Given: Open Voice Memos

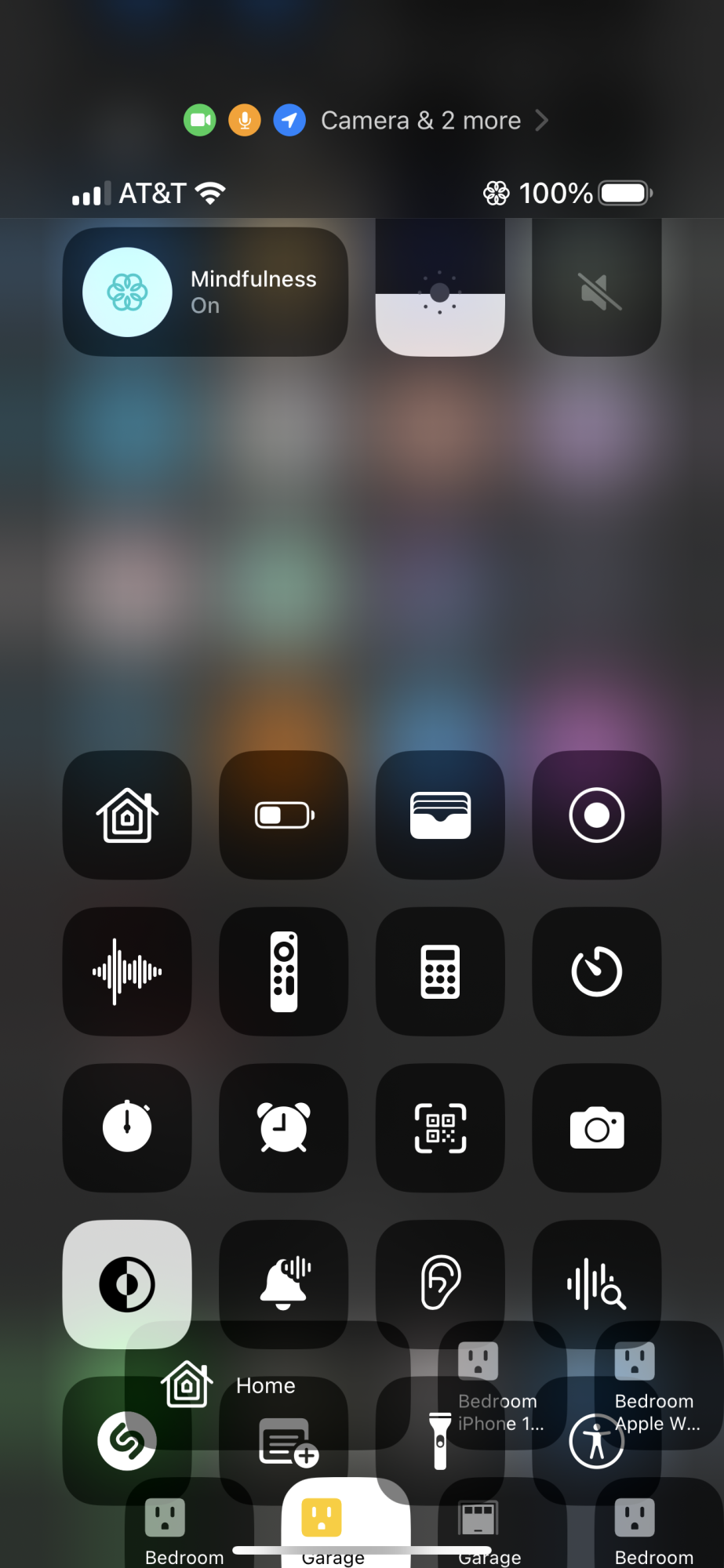Looking at the screenshot, I should (127, 971).
